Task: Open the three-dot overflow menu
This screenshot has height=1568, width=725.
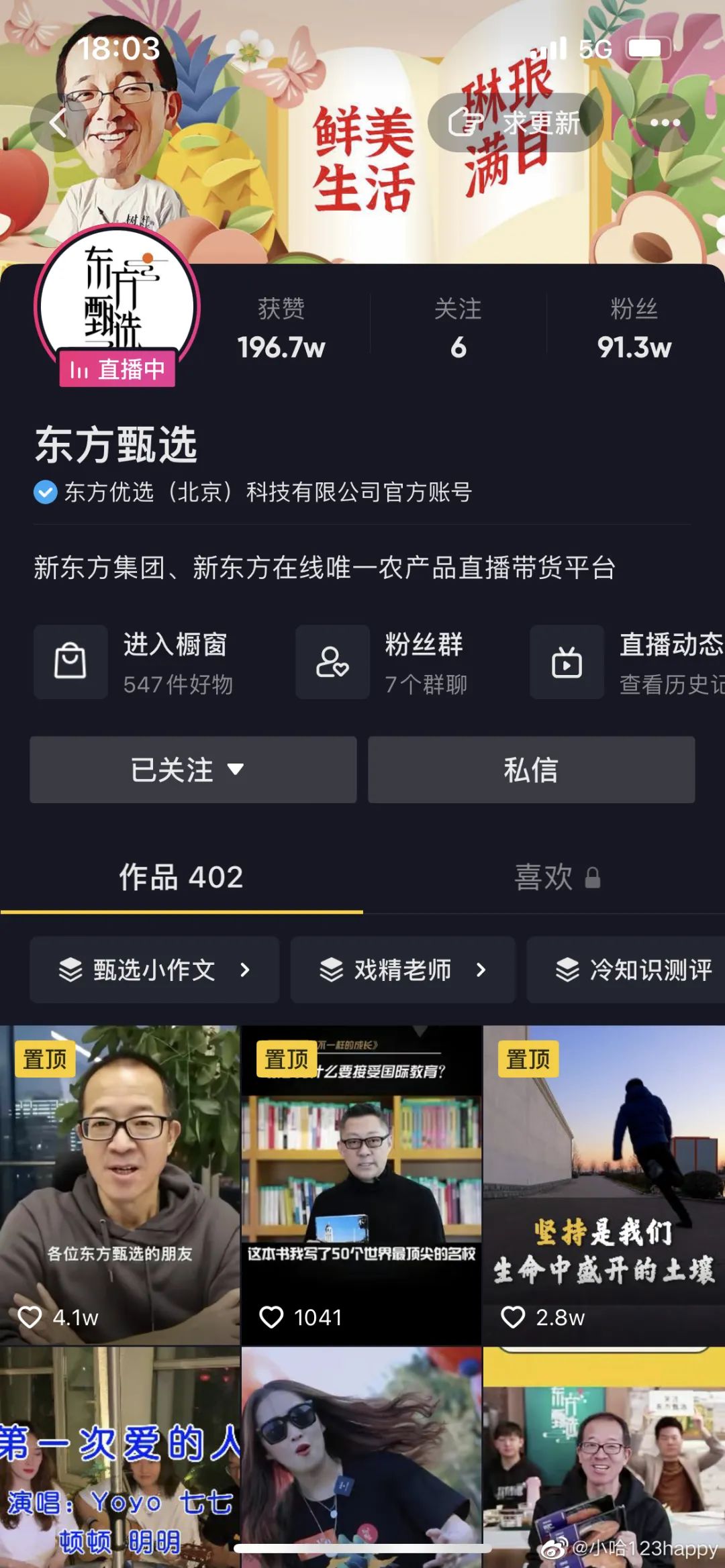Action: click(664, 123)
